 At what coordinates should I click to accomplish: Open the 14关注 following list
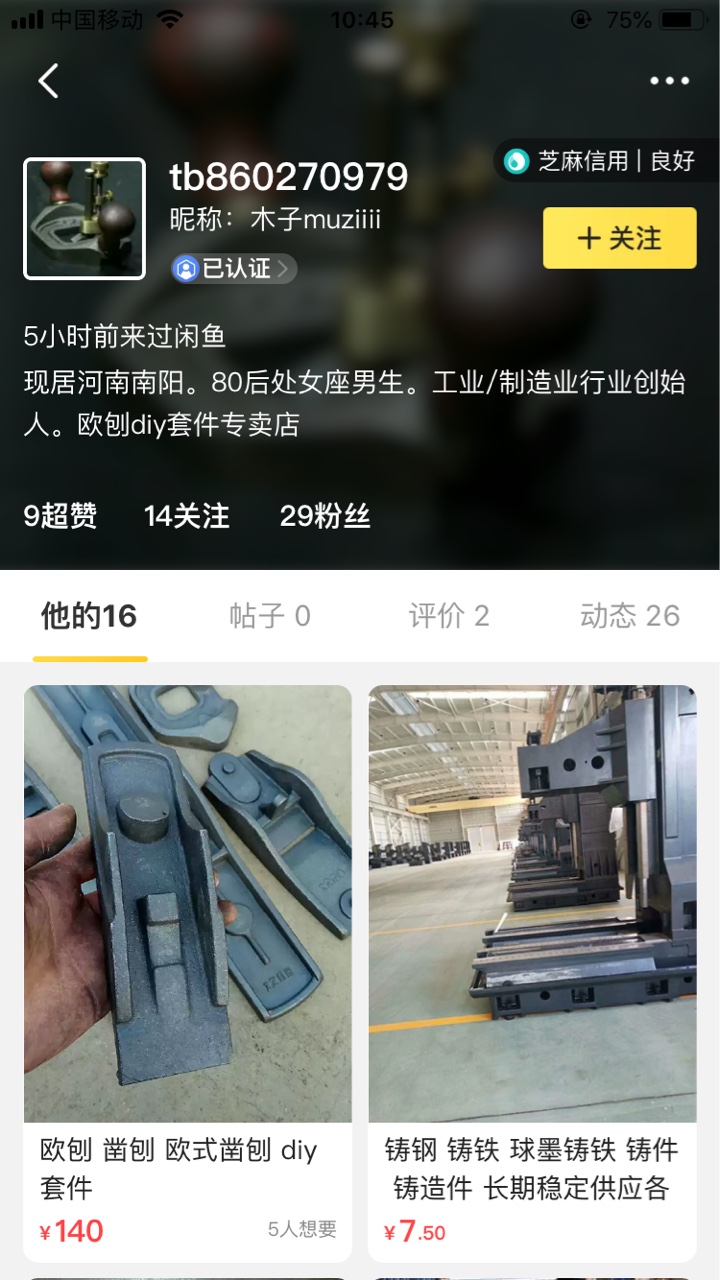(x=187, y=516)
